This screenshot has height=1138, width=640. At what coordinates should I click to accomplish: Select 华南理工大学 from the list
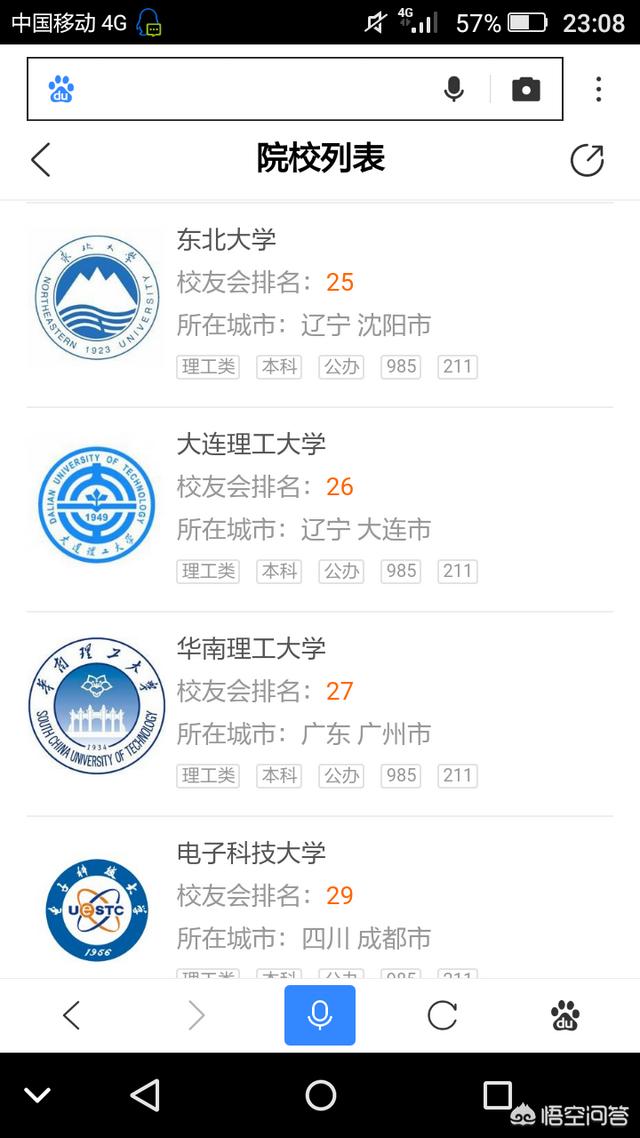point(320,714)
